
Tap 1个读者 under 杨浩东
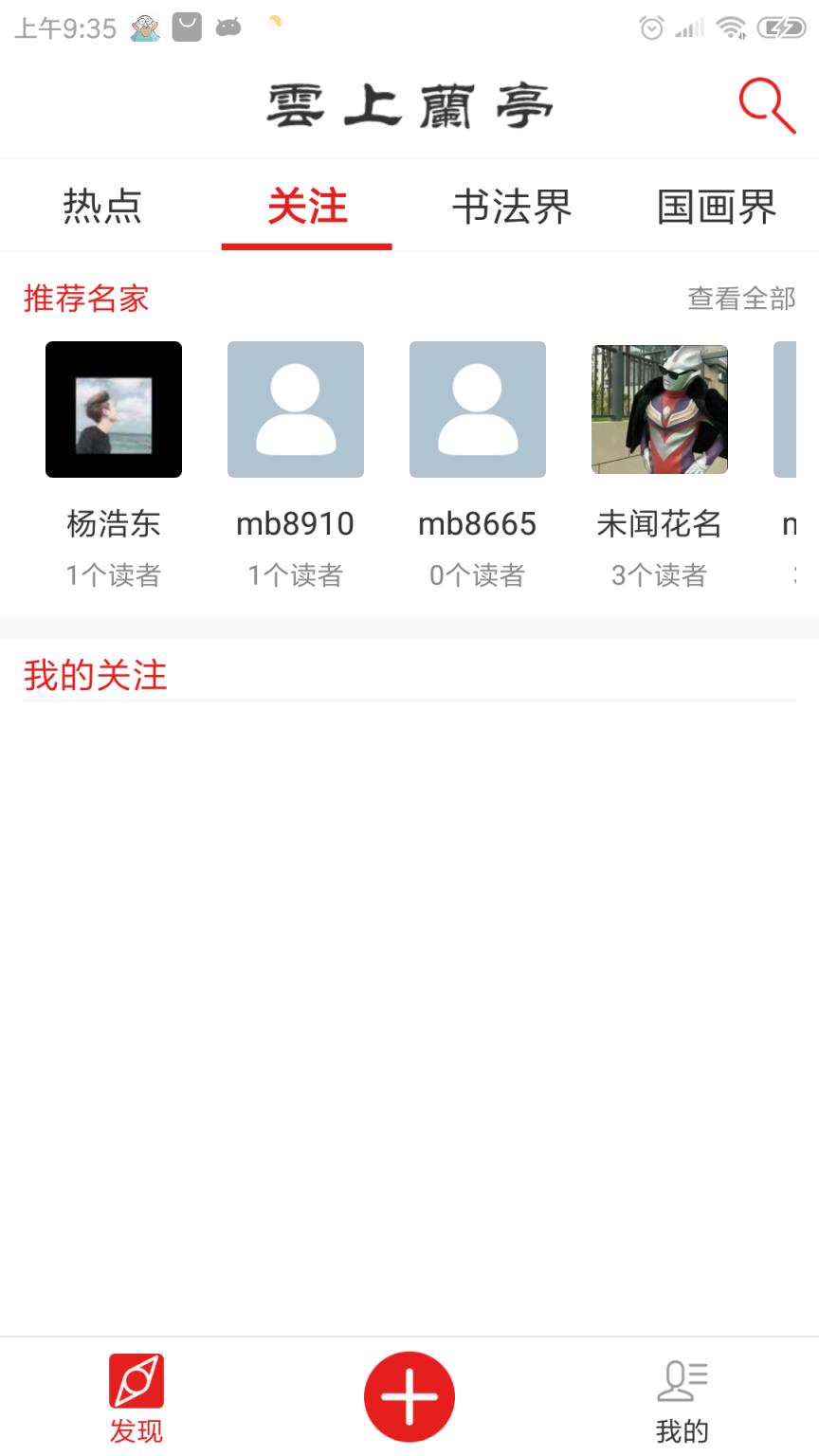(113, 574)
